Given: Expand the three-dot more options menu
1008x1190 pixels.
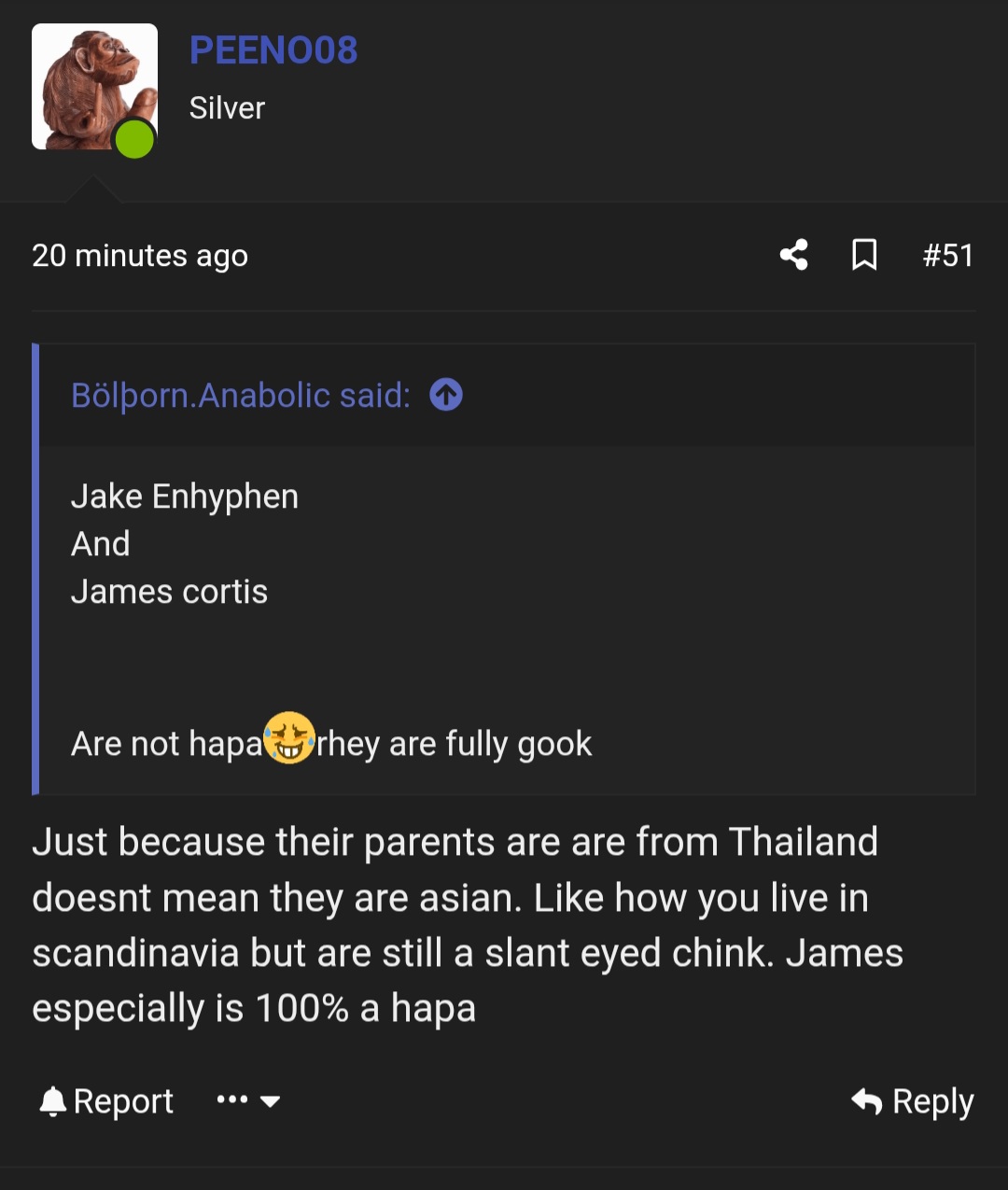Looking at the screenshot, I should (247, 1101).
